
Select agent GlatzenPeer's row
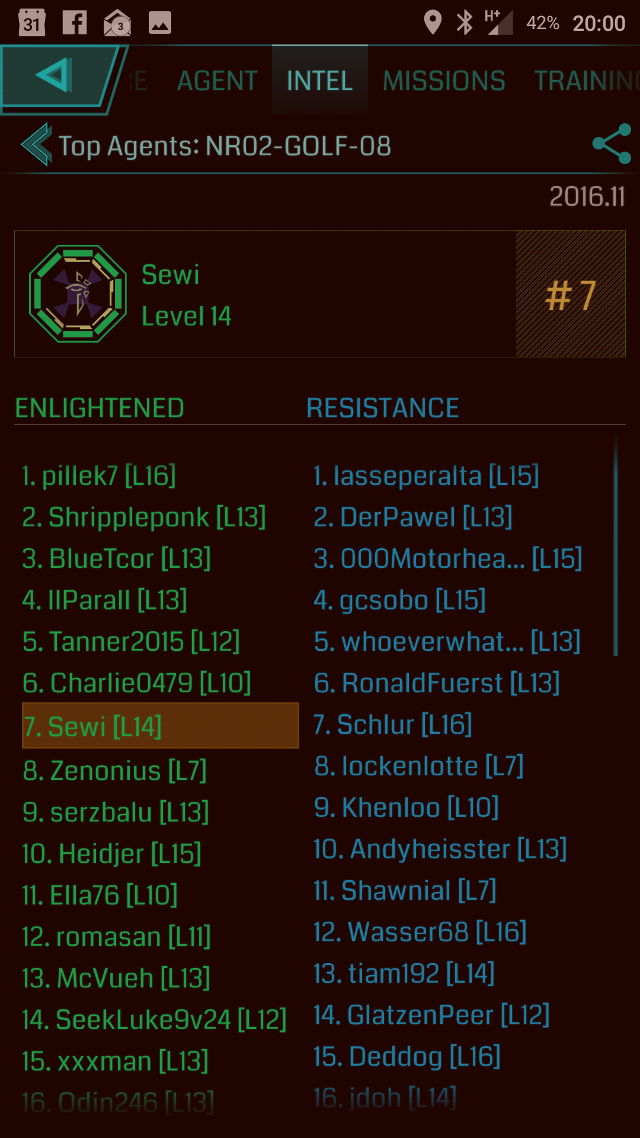(x=431, y=1015)
